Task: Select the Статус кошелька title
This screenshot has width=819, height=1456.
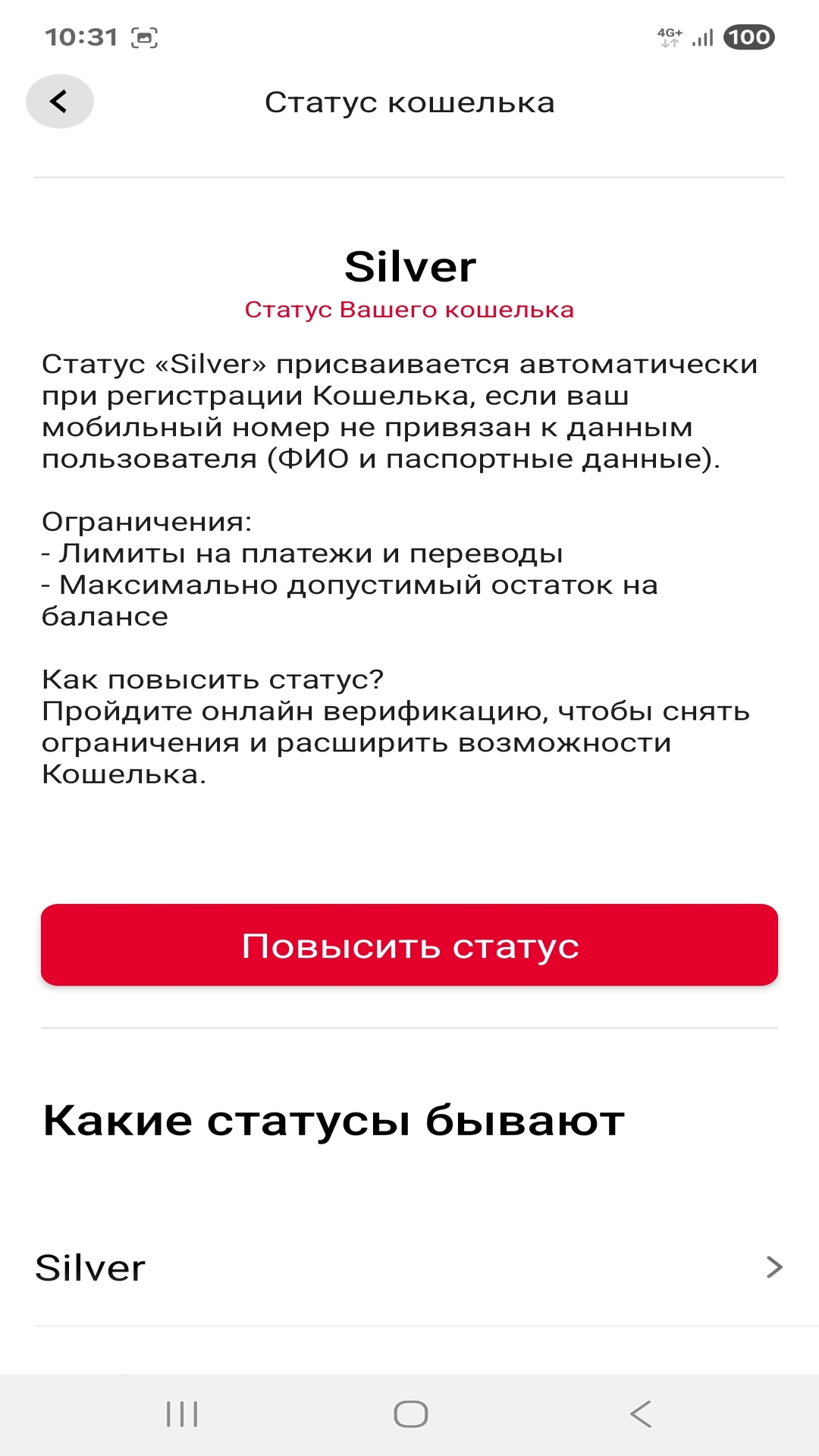Action: click(409, 102)
